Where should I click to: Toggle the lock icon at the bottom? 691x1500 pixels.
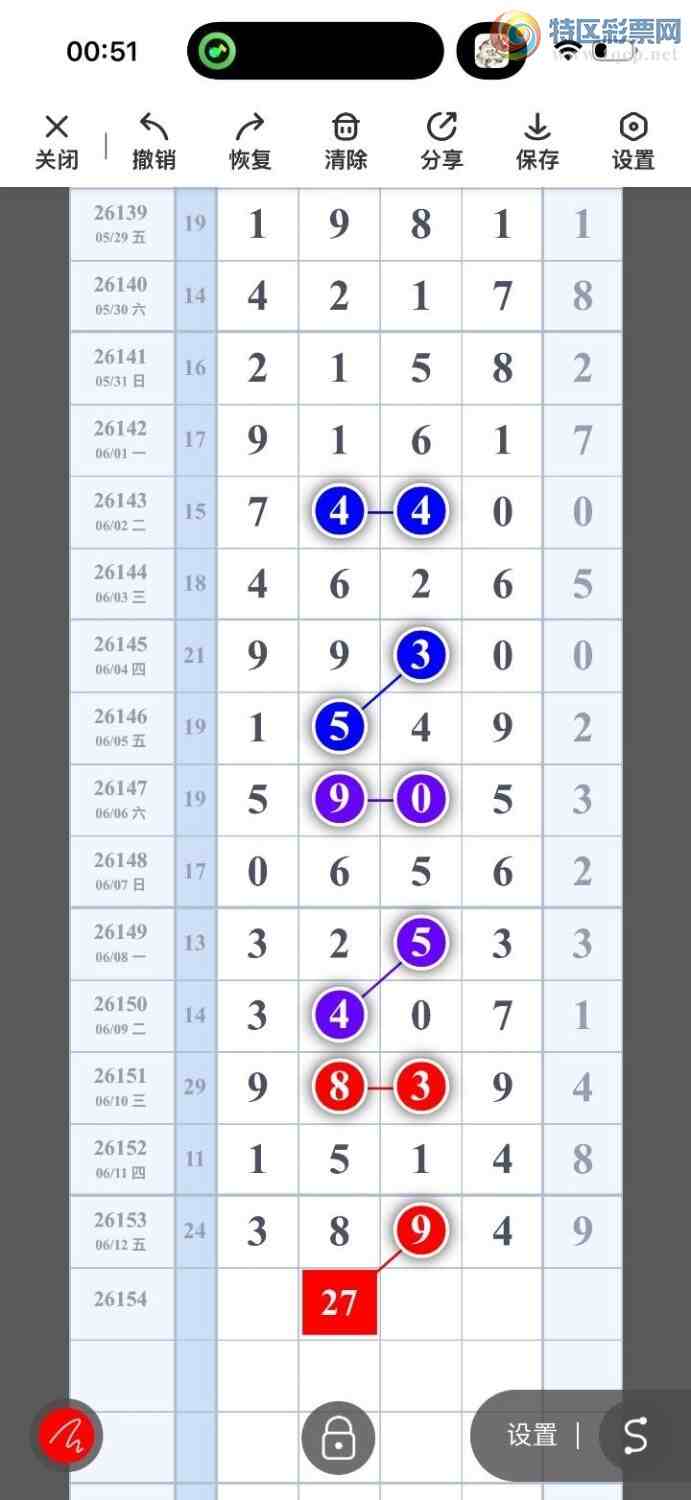click(x=338, y=1438)
